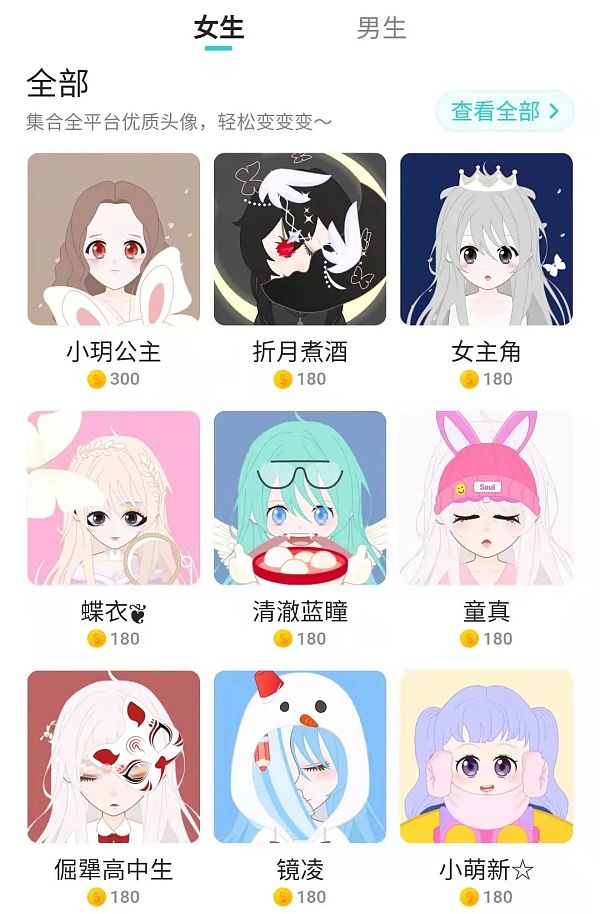
Task: Select the 清澈蓝瞳 avatar
Action: click(300, 498)
